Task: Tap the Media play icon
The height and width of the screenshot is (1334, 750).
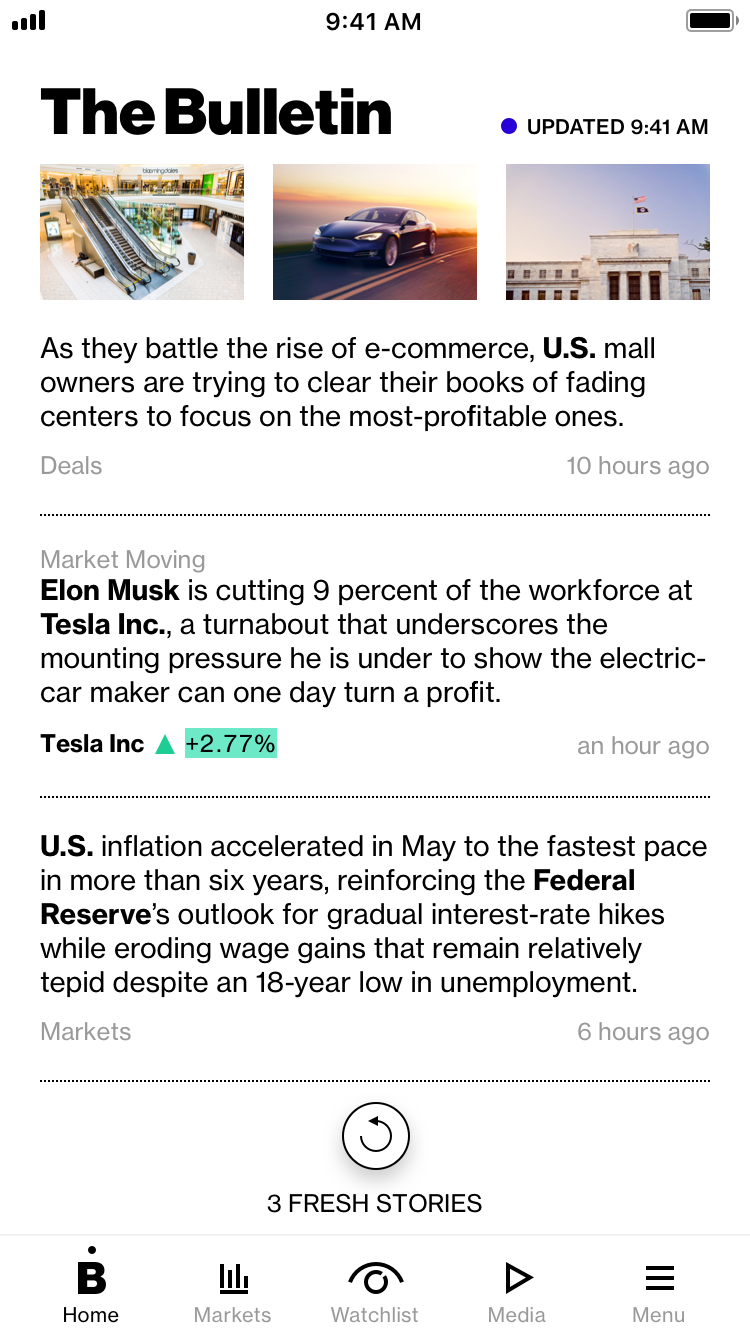Action: click(x=517, y=1277)
